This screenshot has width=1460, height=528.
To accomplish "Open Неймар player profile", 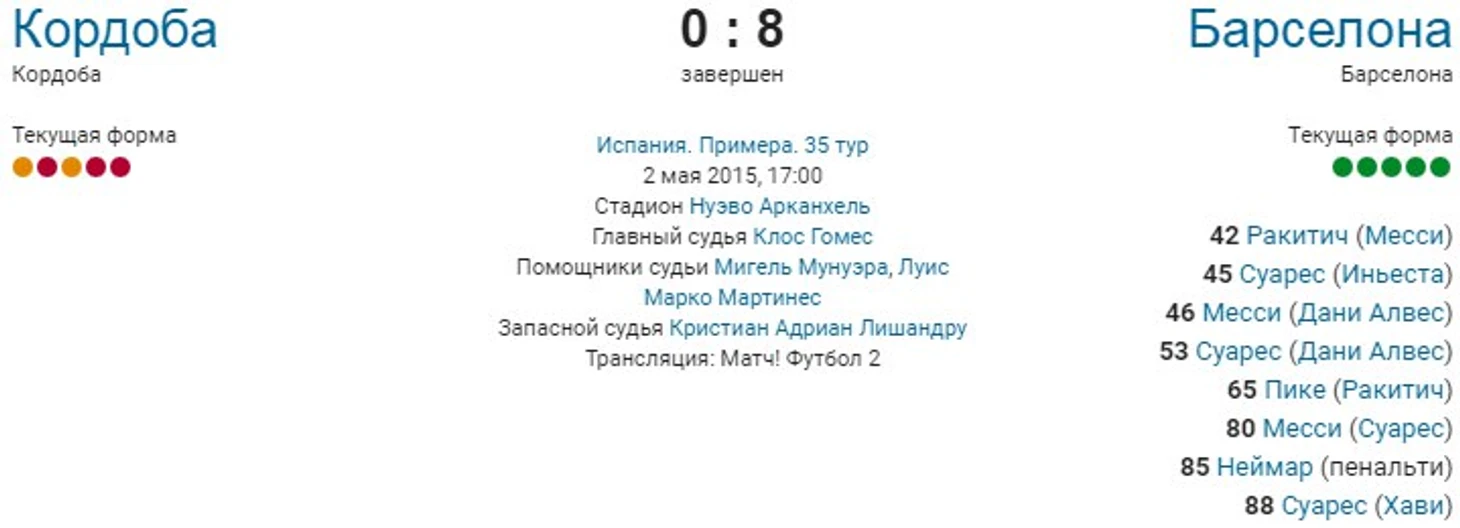I will [1264, 467].
